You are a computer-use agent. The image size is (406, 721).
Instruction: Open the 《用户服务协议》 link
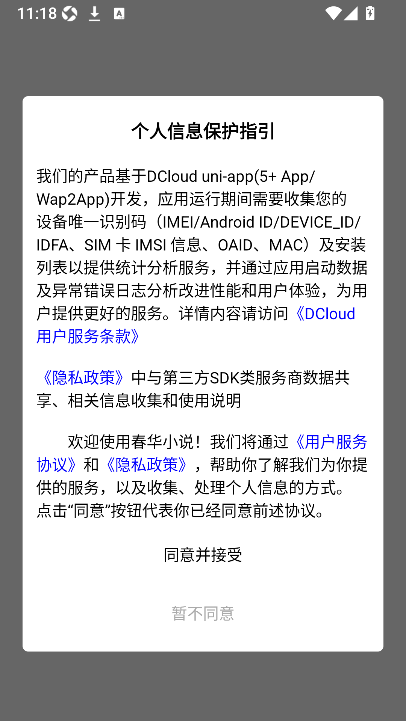330,442
